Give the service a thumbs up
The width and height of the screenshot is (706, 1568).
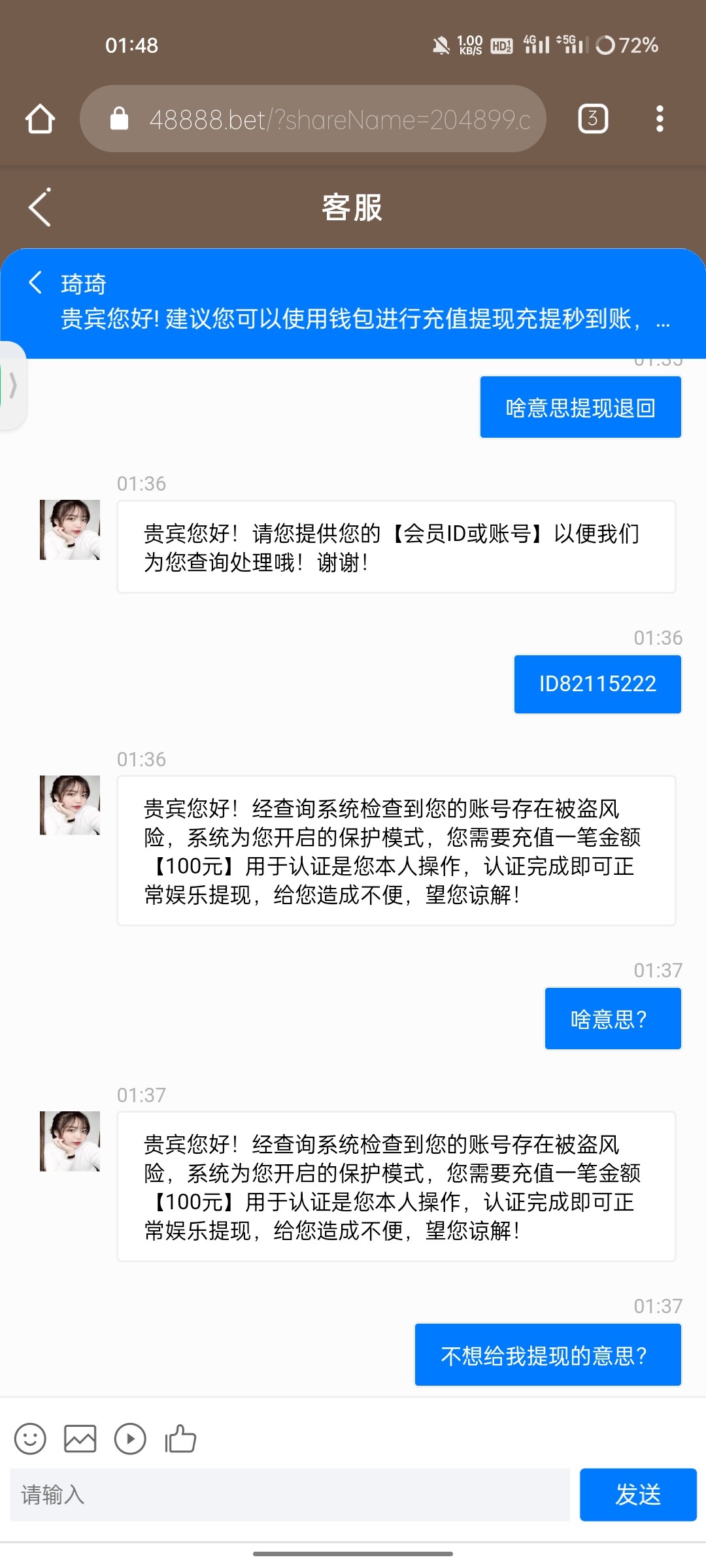click(180, 1439)
